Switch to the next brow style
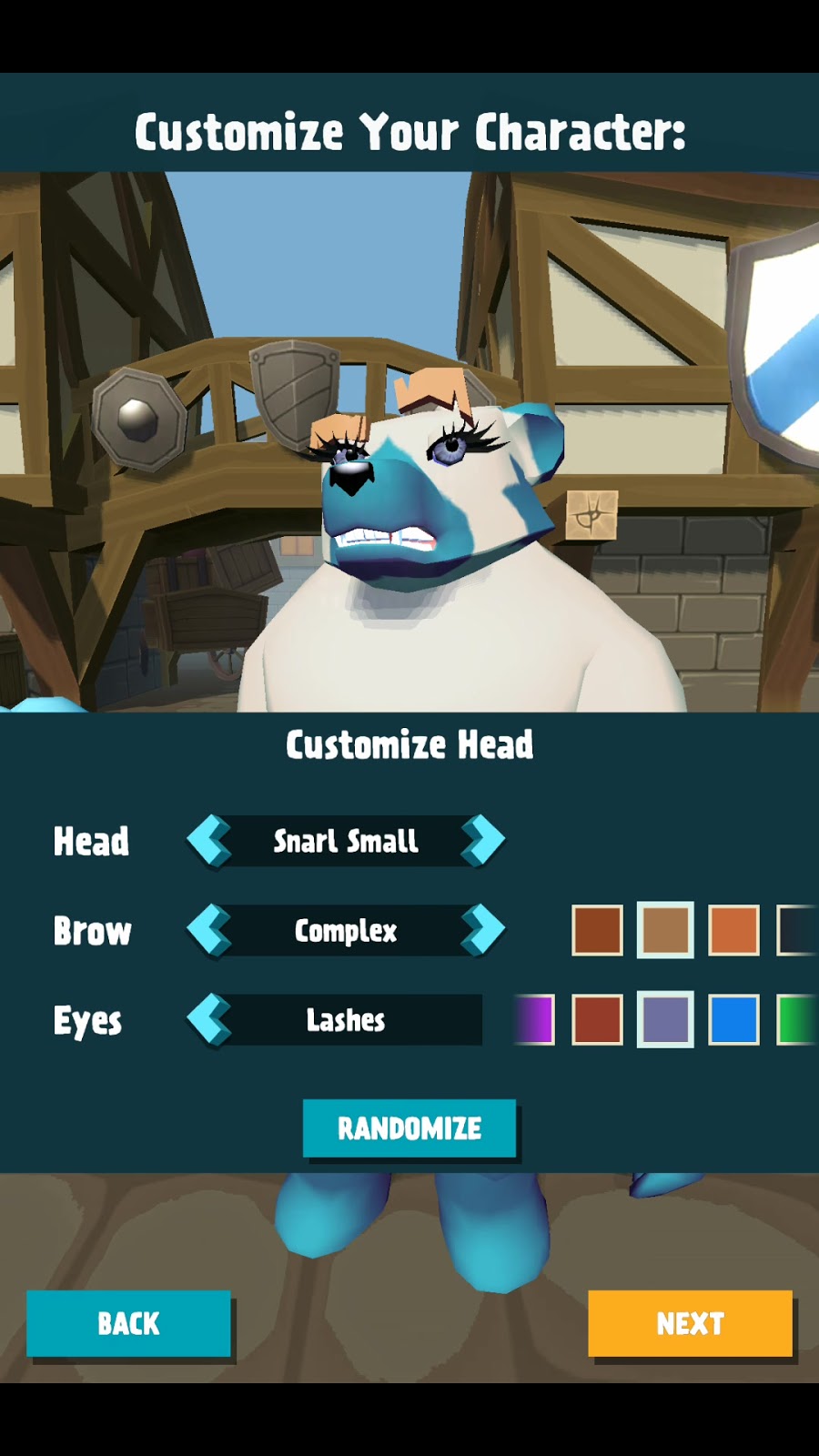Screen dimensions: 819x1456 (482, 930)
